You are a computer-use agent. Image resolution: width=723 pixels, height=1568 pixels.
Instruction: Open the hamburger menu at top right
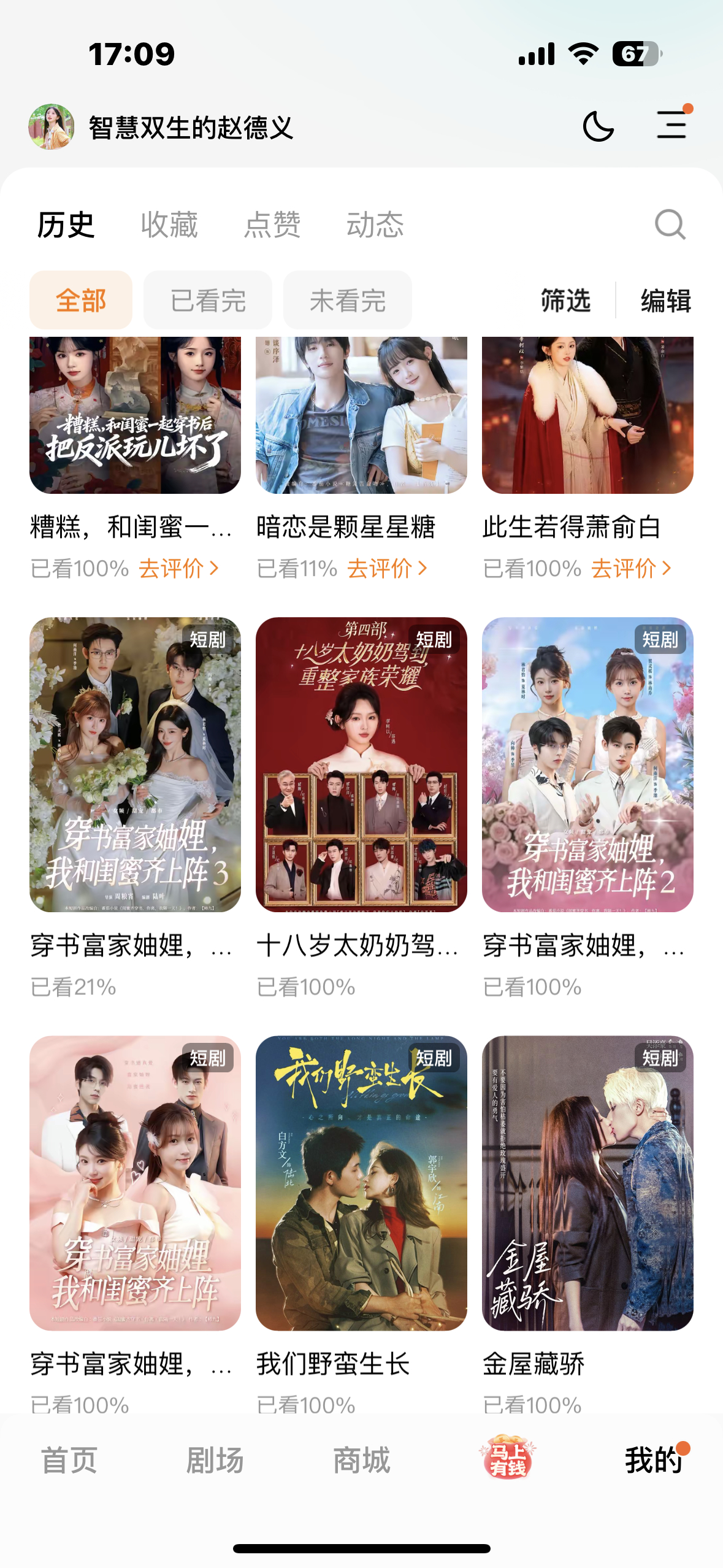[x=671, y=125]
